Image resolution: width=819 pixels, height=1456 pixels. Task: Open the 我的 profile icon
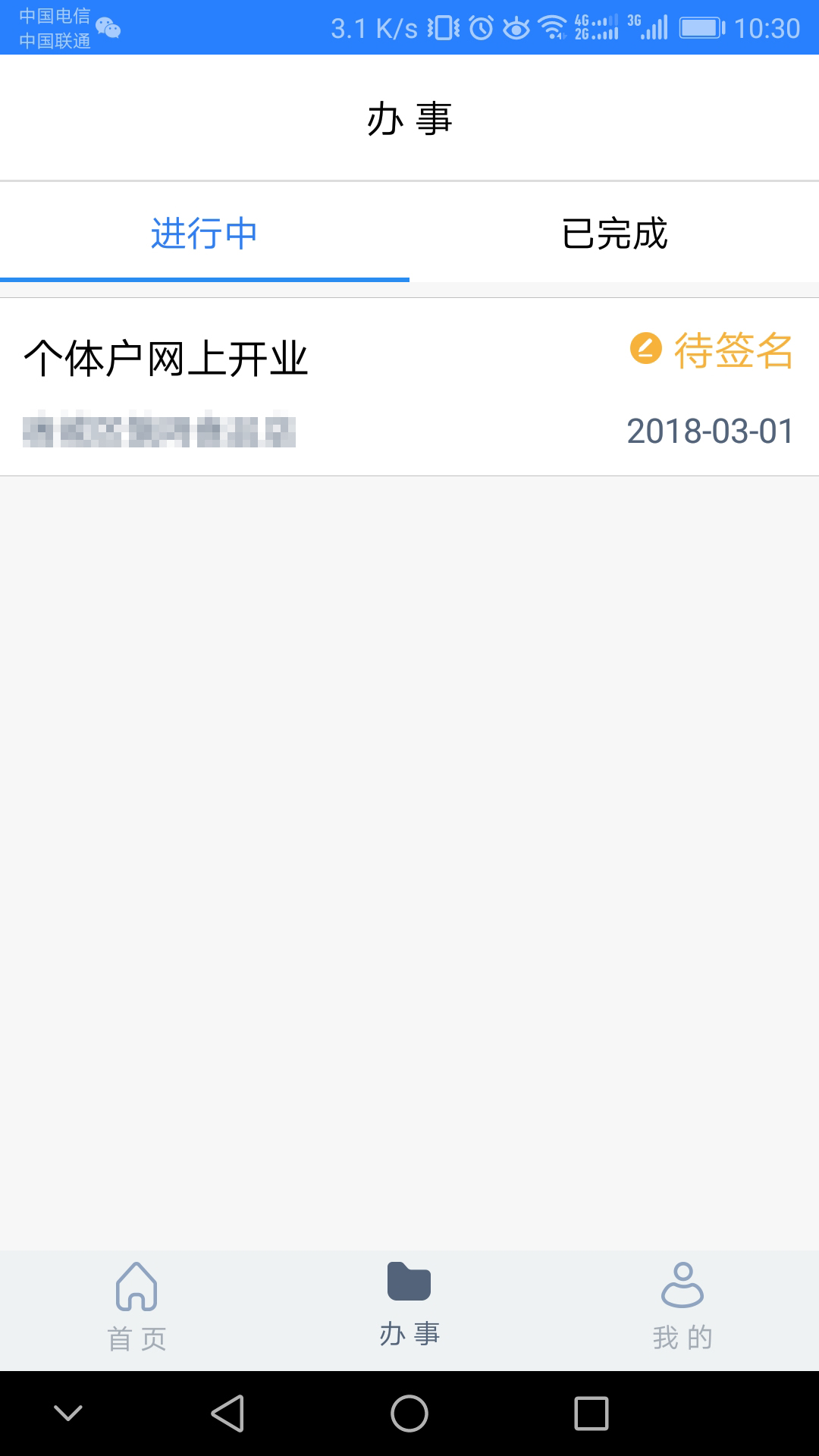tap(682, 1282)
